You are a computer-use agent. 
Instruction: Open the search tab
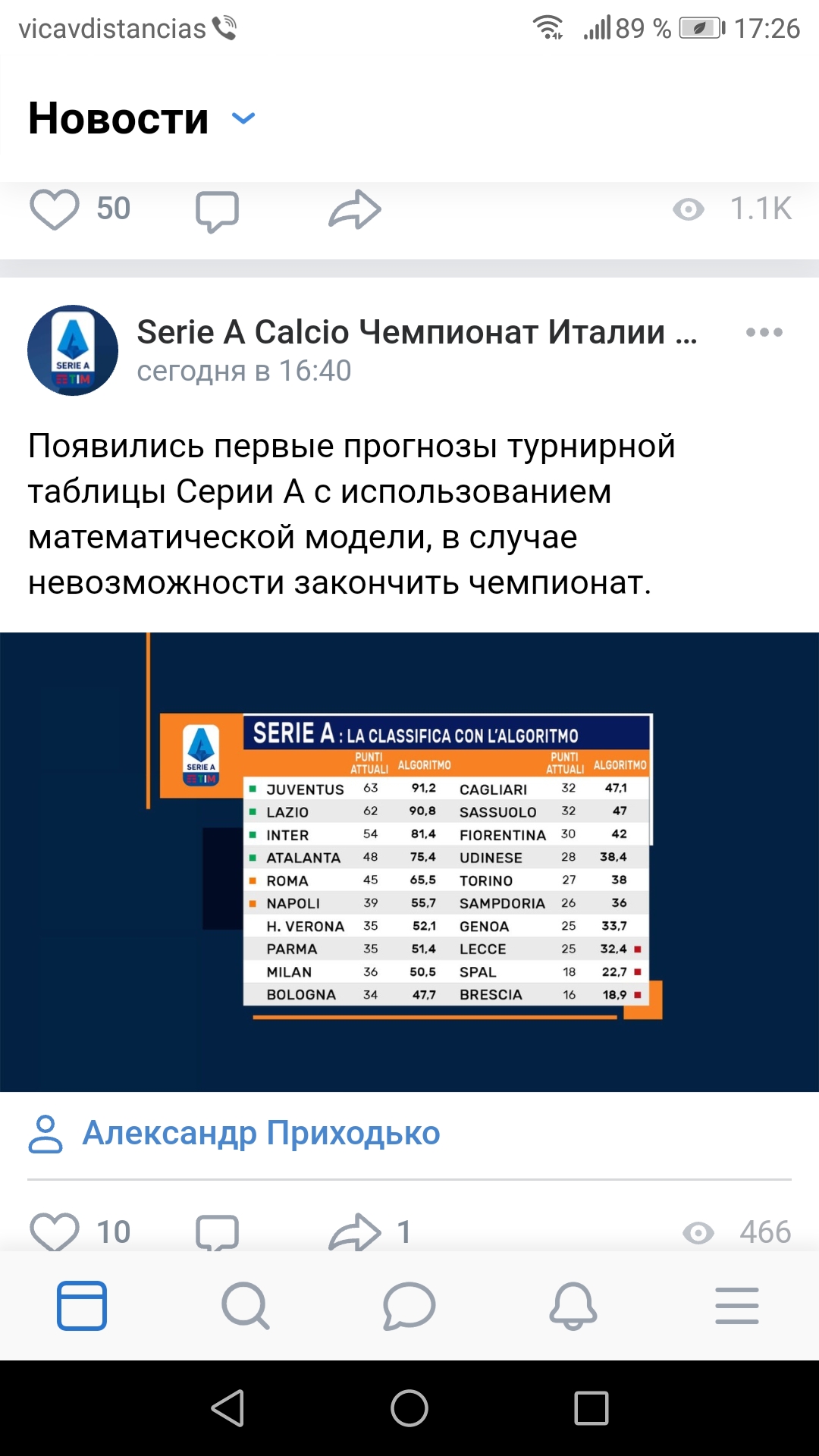point(245,1306)
